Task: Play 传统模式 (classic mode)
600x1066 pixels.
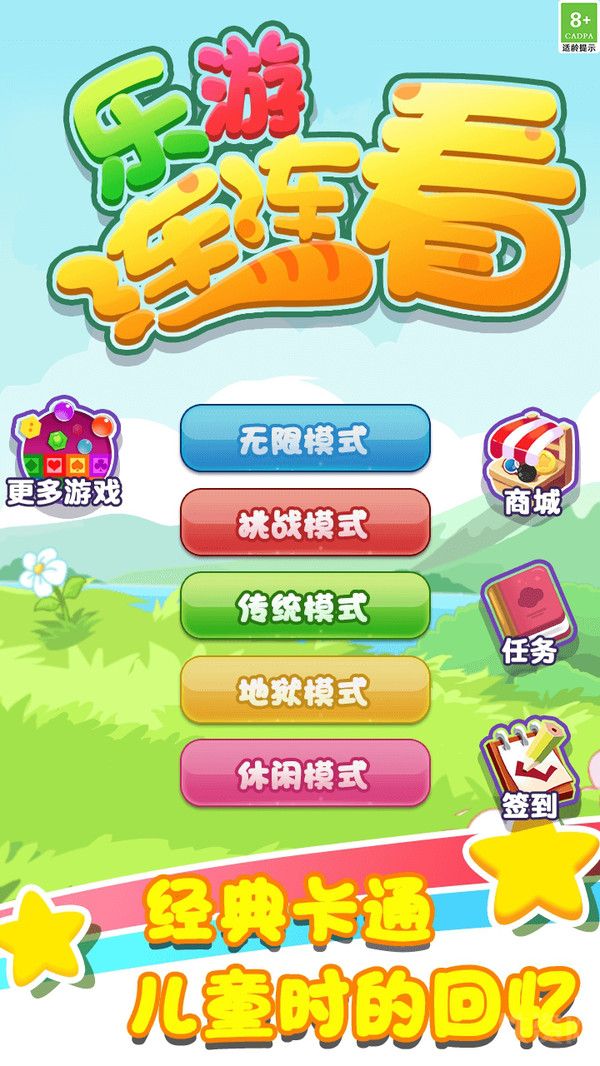Action: (x=305, y=605)
